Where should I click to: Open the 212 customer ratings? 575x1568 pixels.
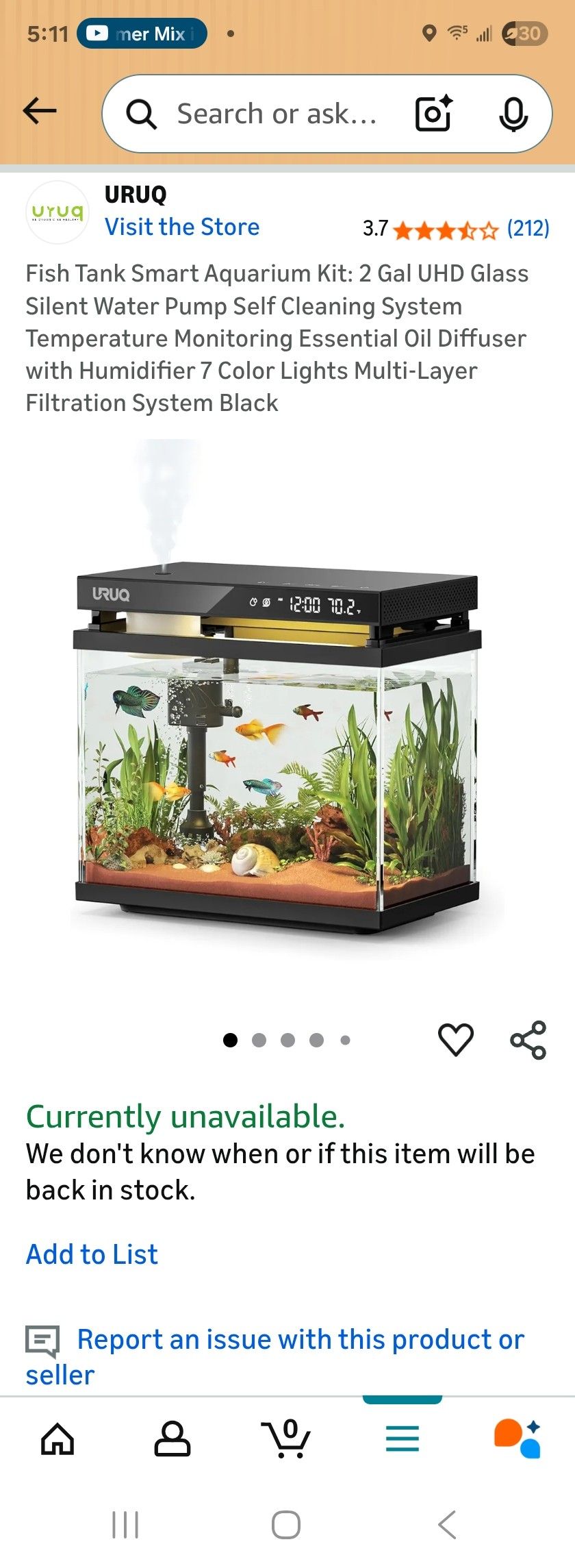click(x=528, y=228)
